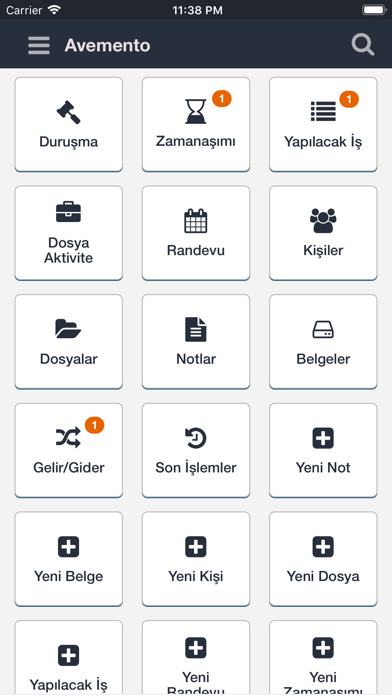Open Gelir/Gider tile
The image size is (392, 696).
69,450
